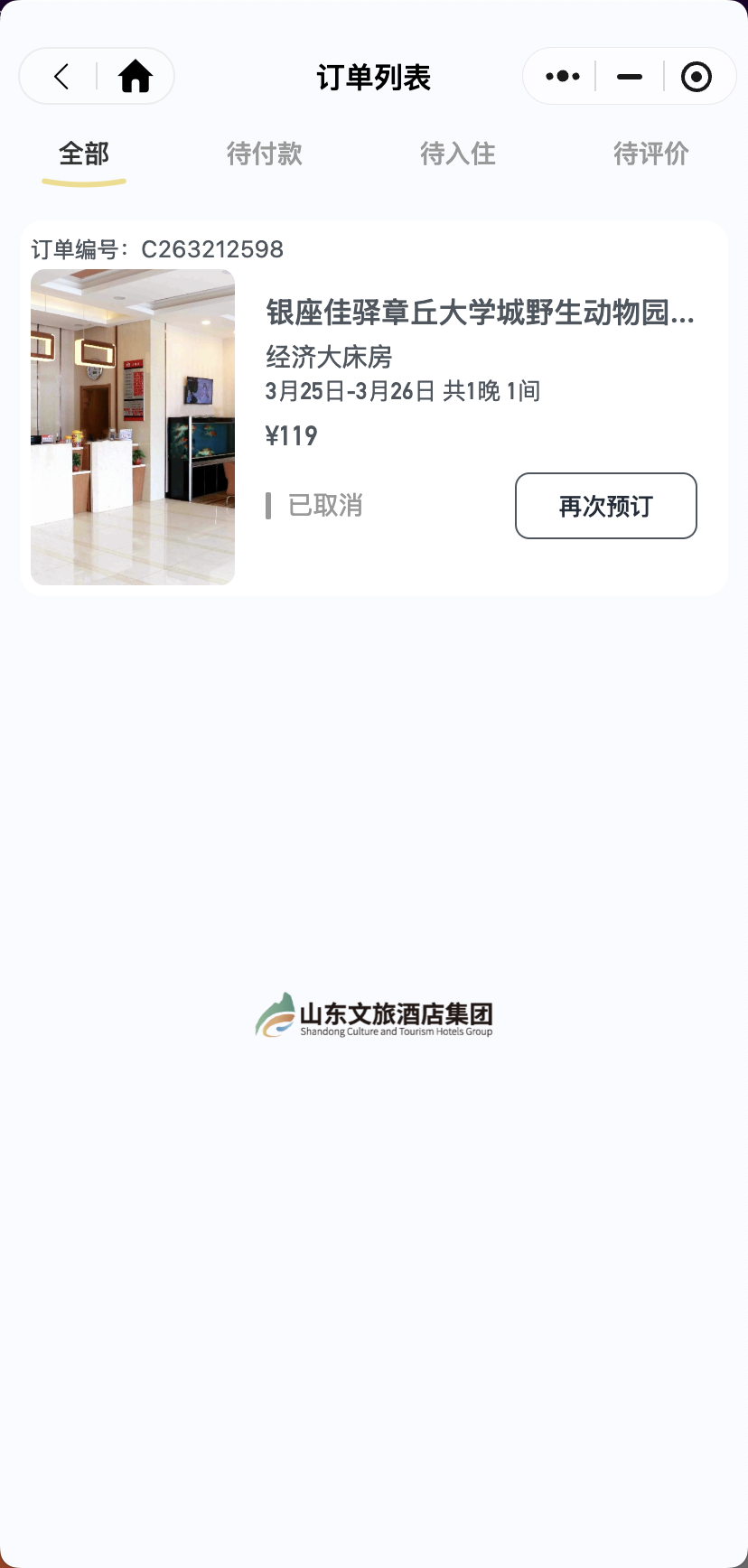Viewport: 748px width, 1568px height.
Task: Click the Shandong Culture and Tourism Hotels logo
Action: 374,1014
